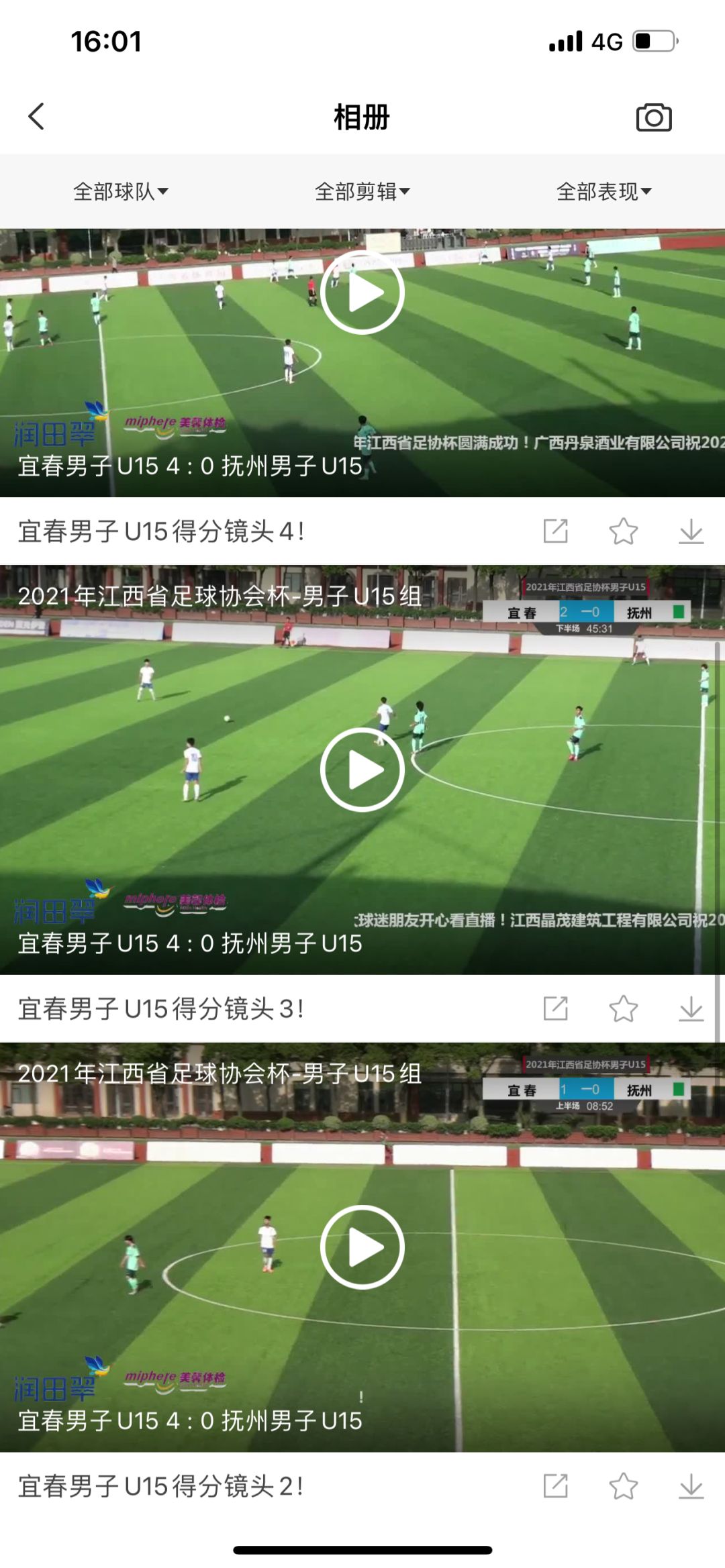Share the 宜春男子U15得分镜头2 clip
This screenshot has height=1568, width=725.
554,1484
